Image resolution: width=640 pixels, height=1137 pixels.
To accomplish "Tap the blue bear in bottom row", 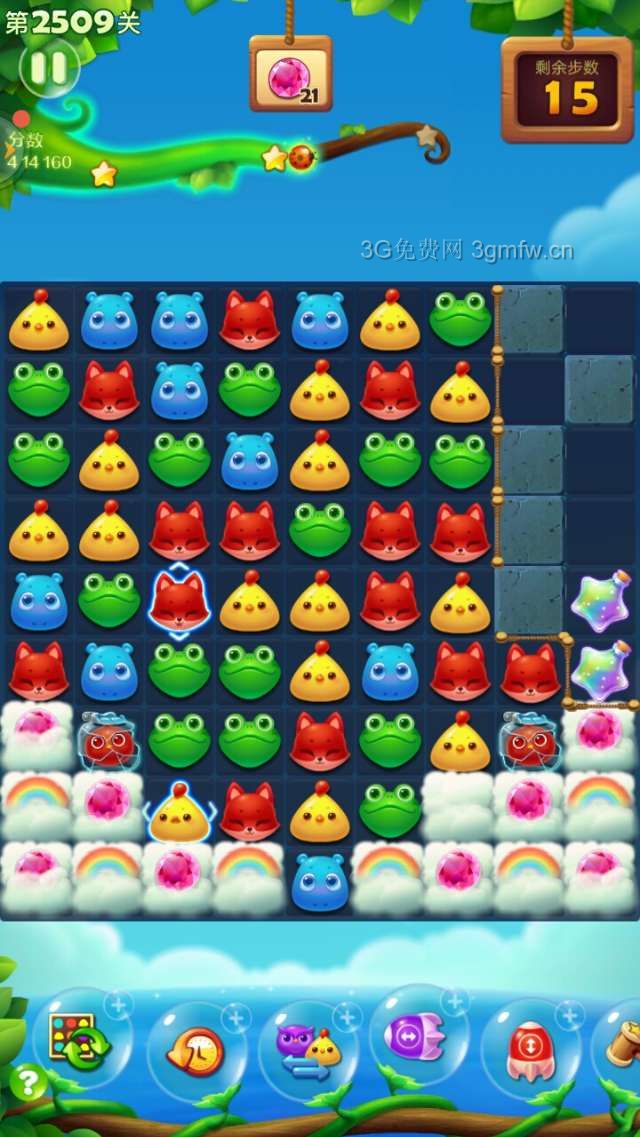I will [320, 882].
